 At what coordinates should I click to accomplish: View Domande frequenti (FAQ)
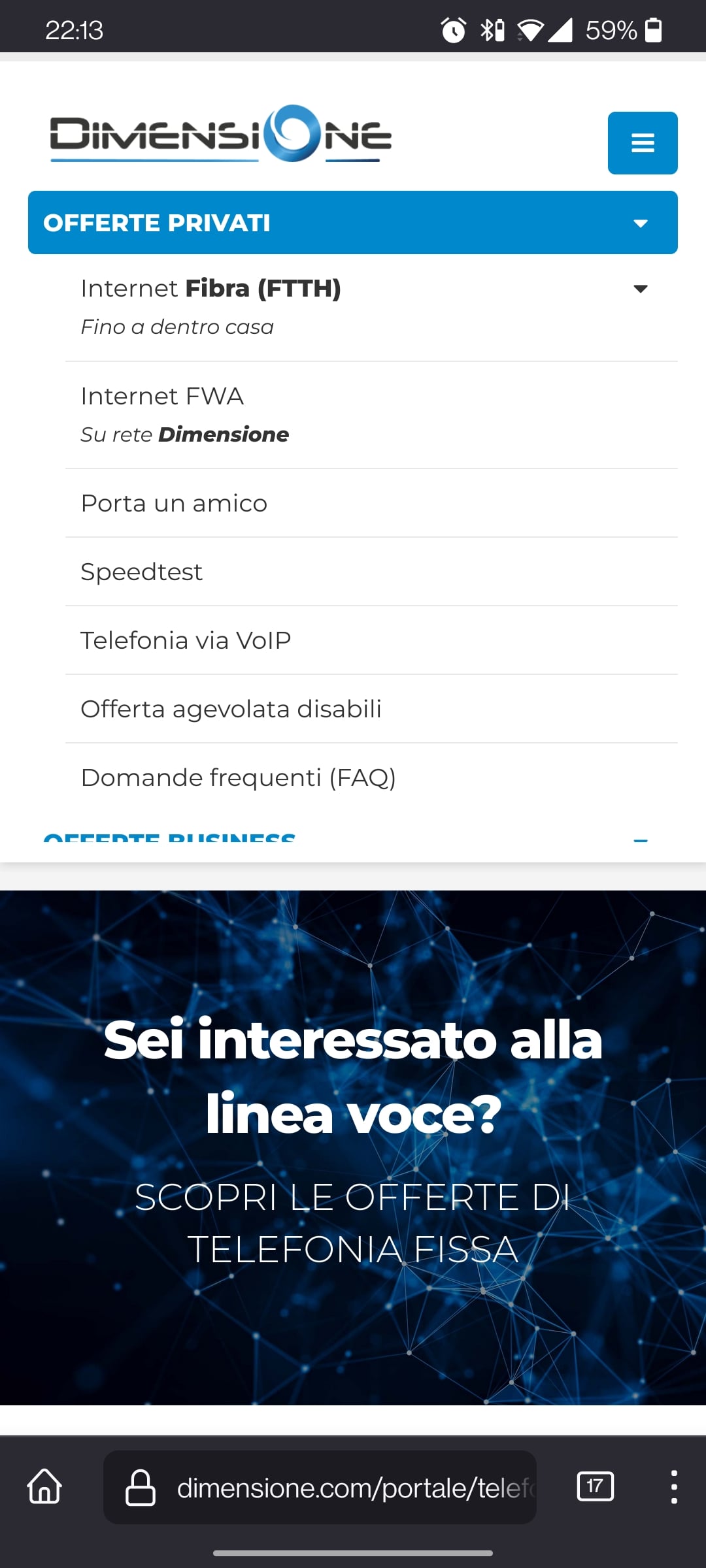[238, 778]
